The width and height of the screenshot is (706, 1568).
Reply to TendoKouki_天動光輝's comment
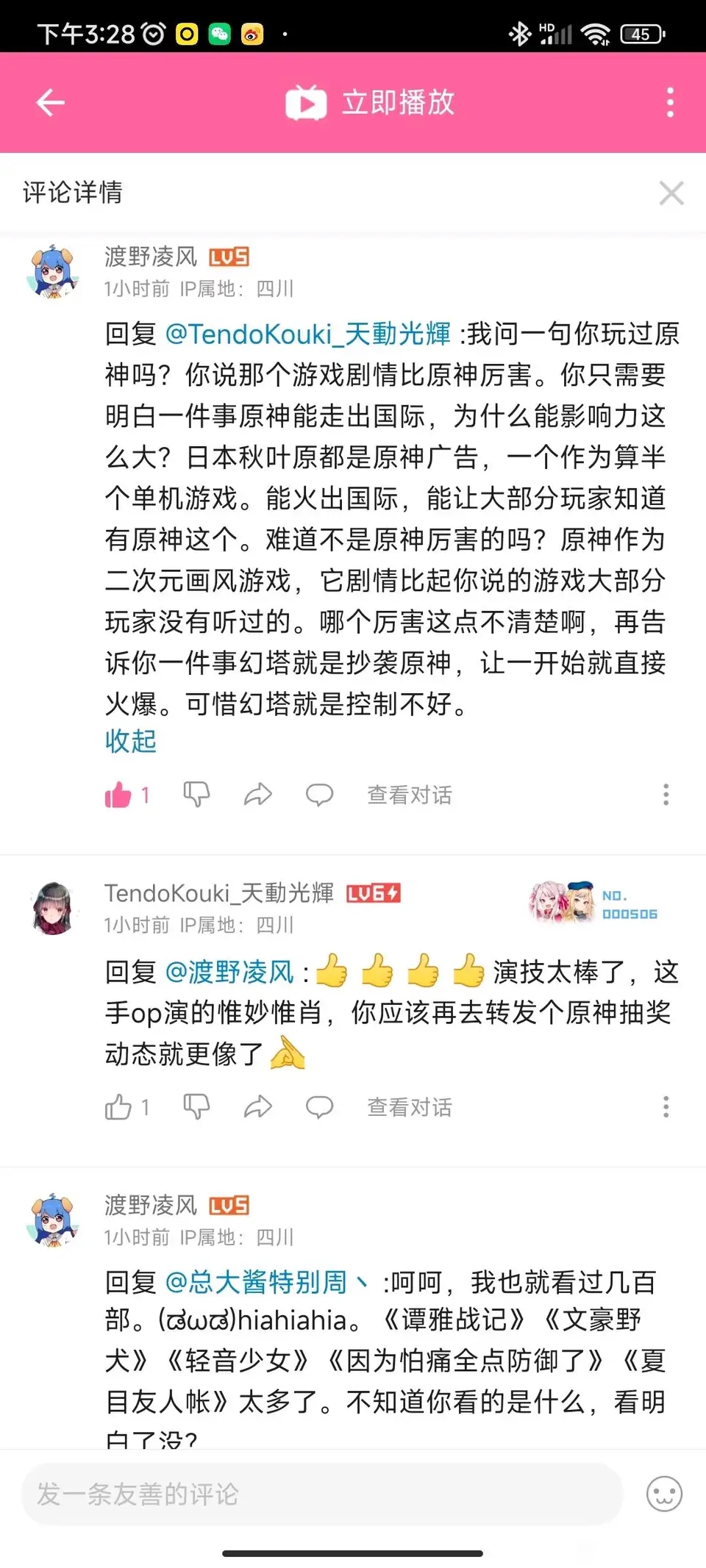point(319,1107)
